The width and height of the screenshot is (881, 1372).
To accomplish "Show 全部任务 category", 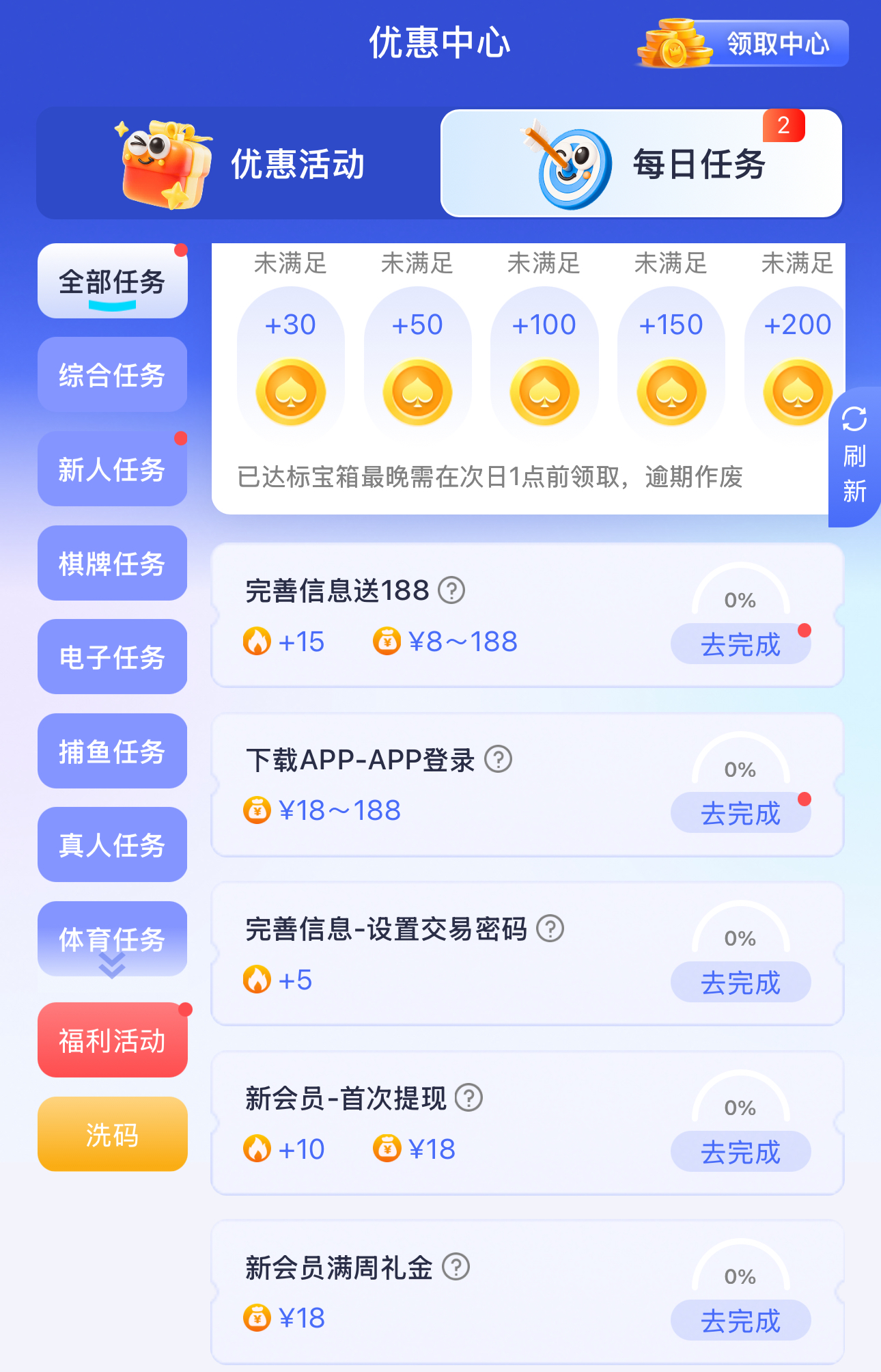I will [x=112, y=282].
